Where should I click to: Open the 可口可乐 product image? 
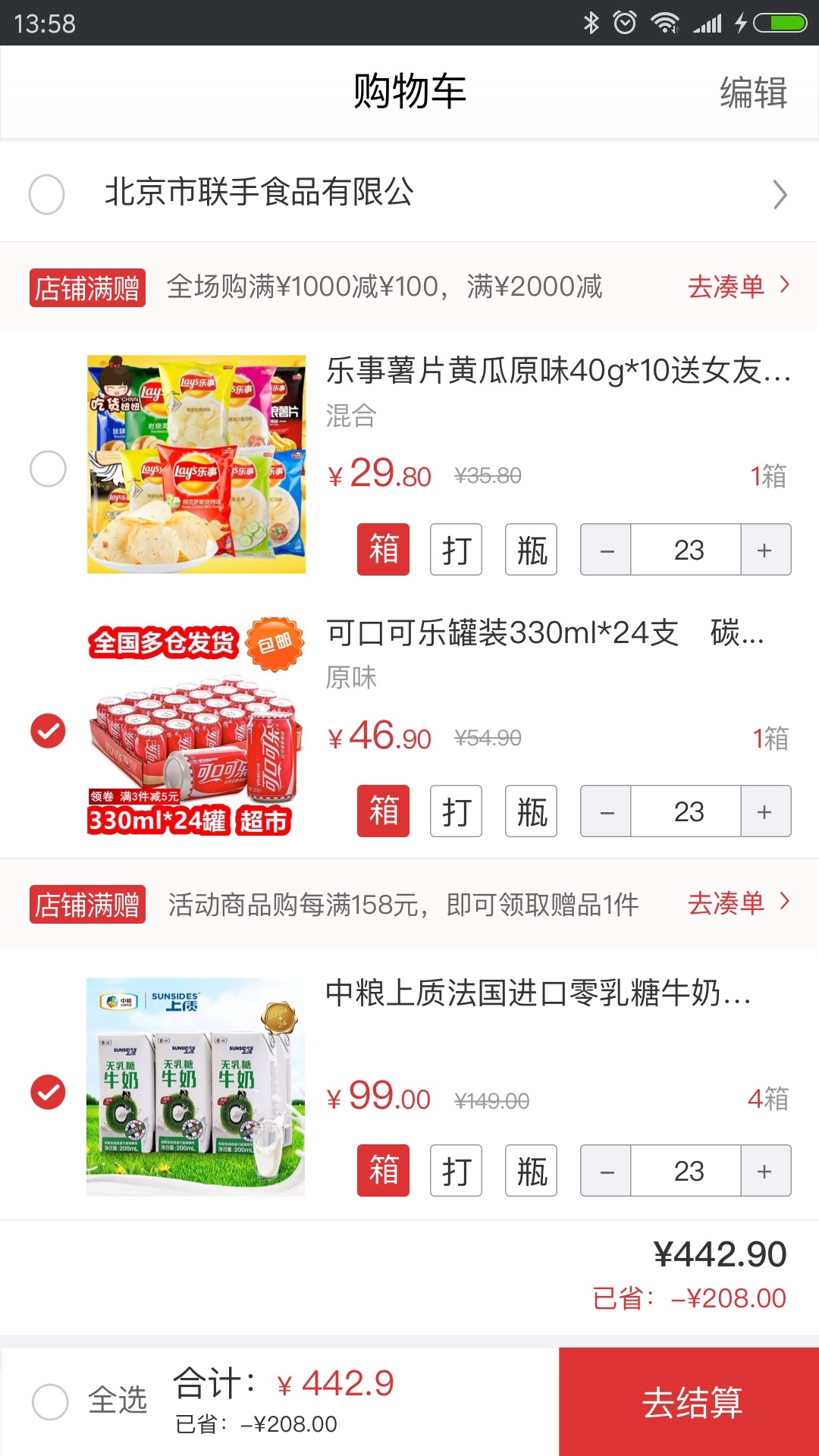[196, 726]
